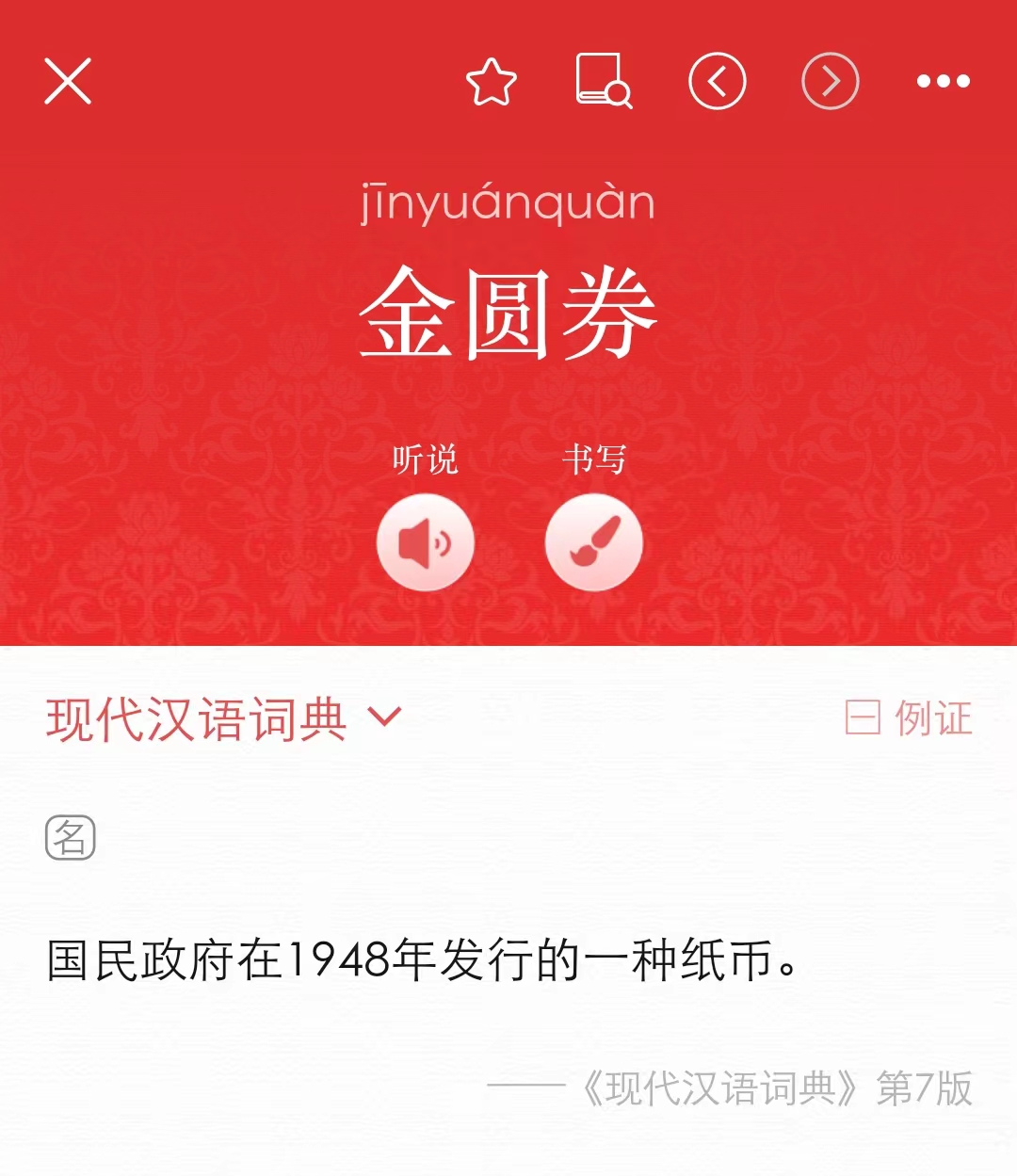Close the 金圆券 entry page
1017x1176 pixels.
point(68,81)
